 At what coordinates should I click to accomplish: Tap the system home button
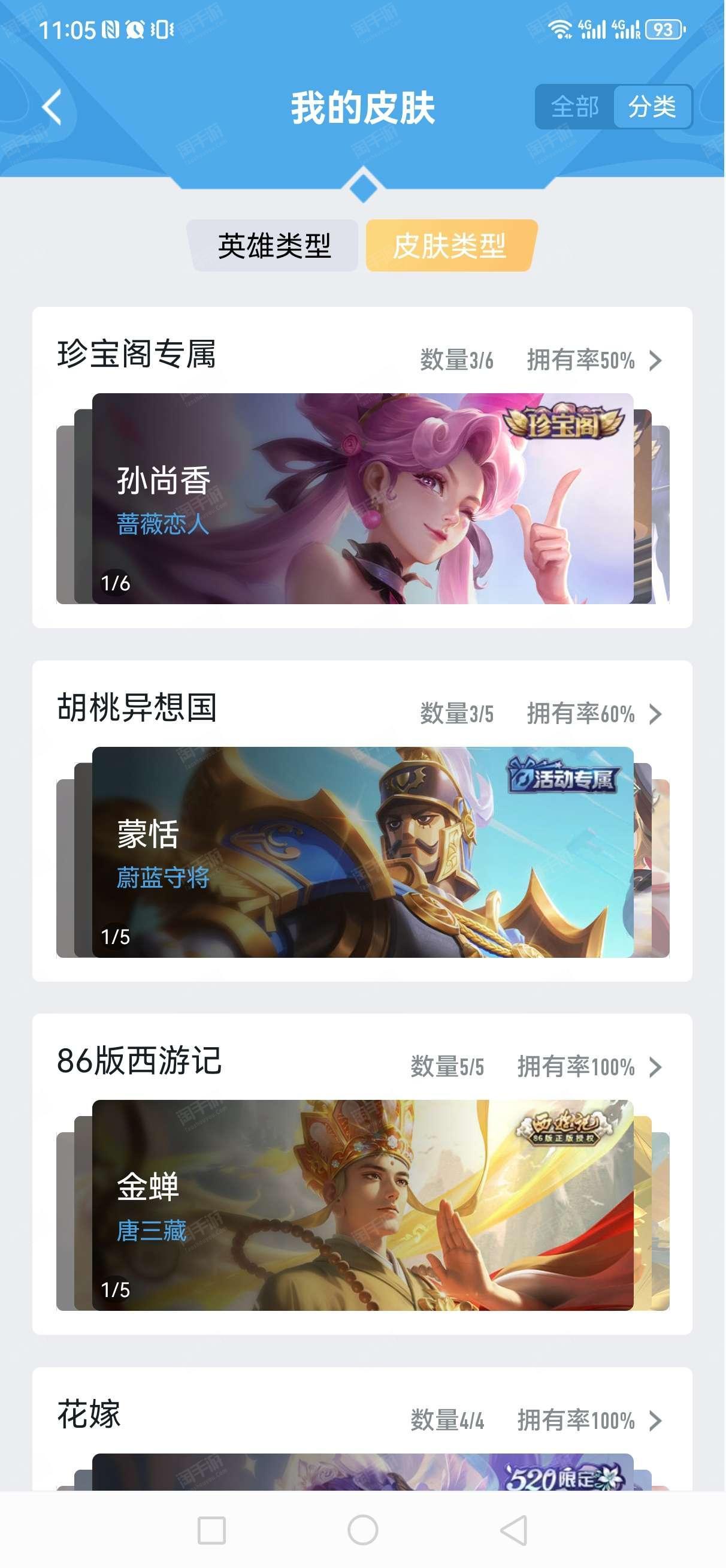tap(362, 1530)
